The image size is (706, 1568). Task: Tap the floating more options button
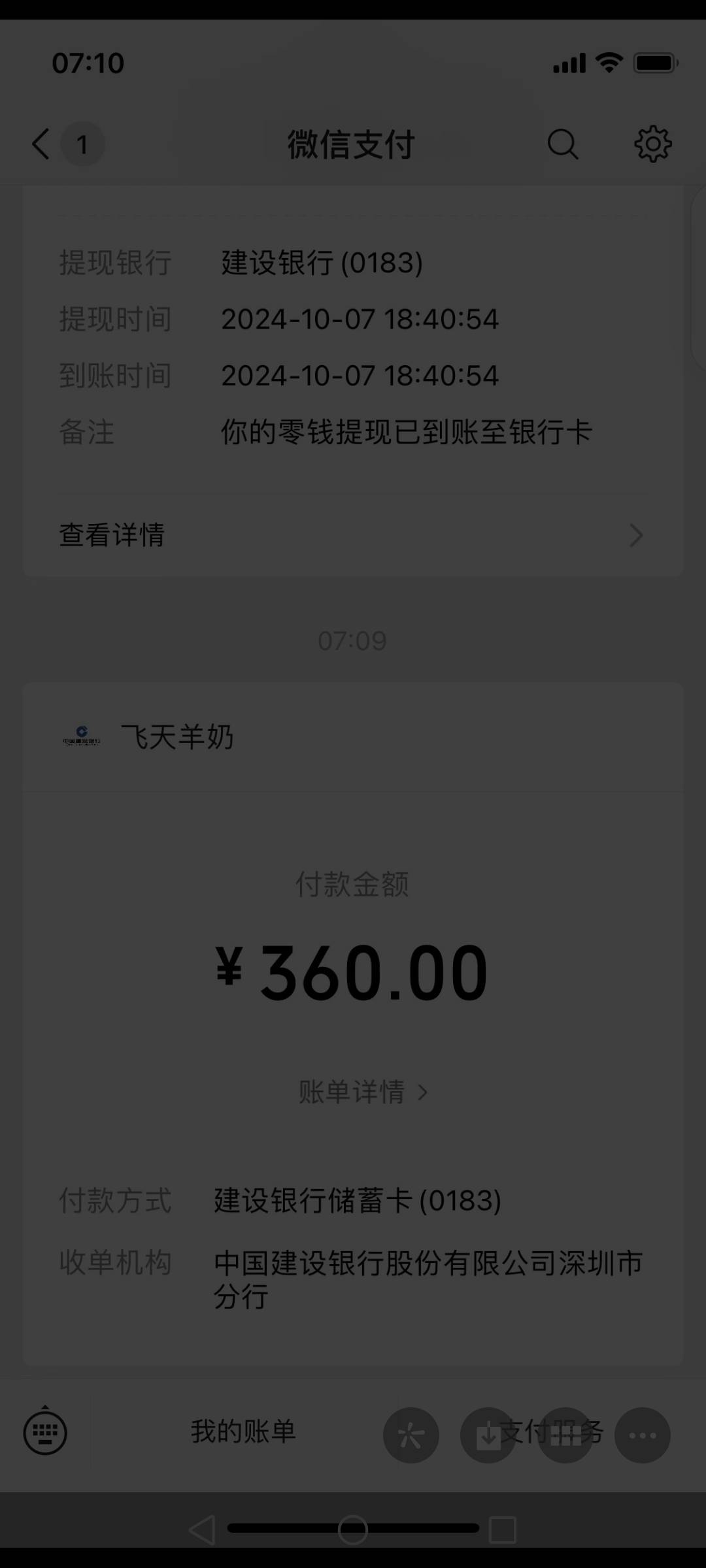pyautogui.click(x=642, y=1435)
